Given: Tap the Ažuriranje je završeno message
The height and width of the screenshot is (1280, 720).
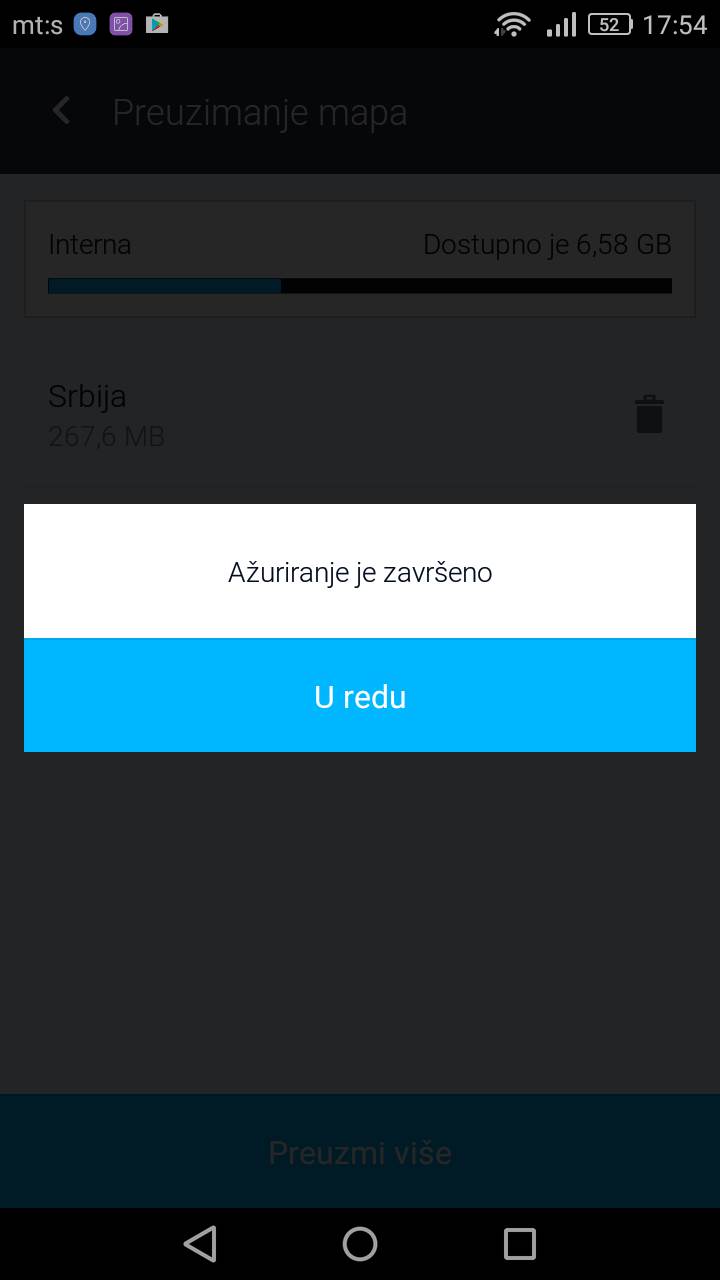Looking at the screenshot, I should (359, 571).
